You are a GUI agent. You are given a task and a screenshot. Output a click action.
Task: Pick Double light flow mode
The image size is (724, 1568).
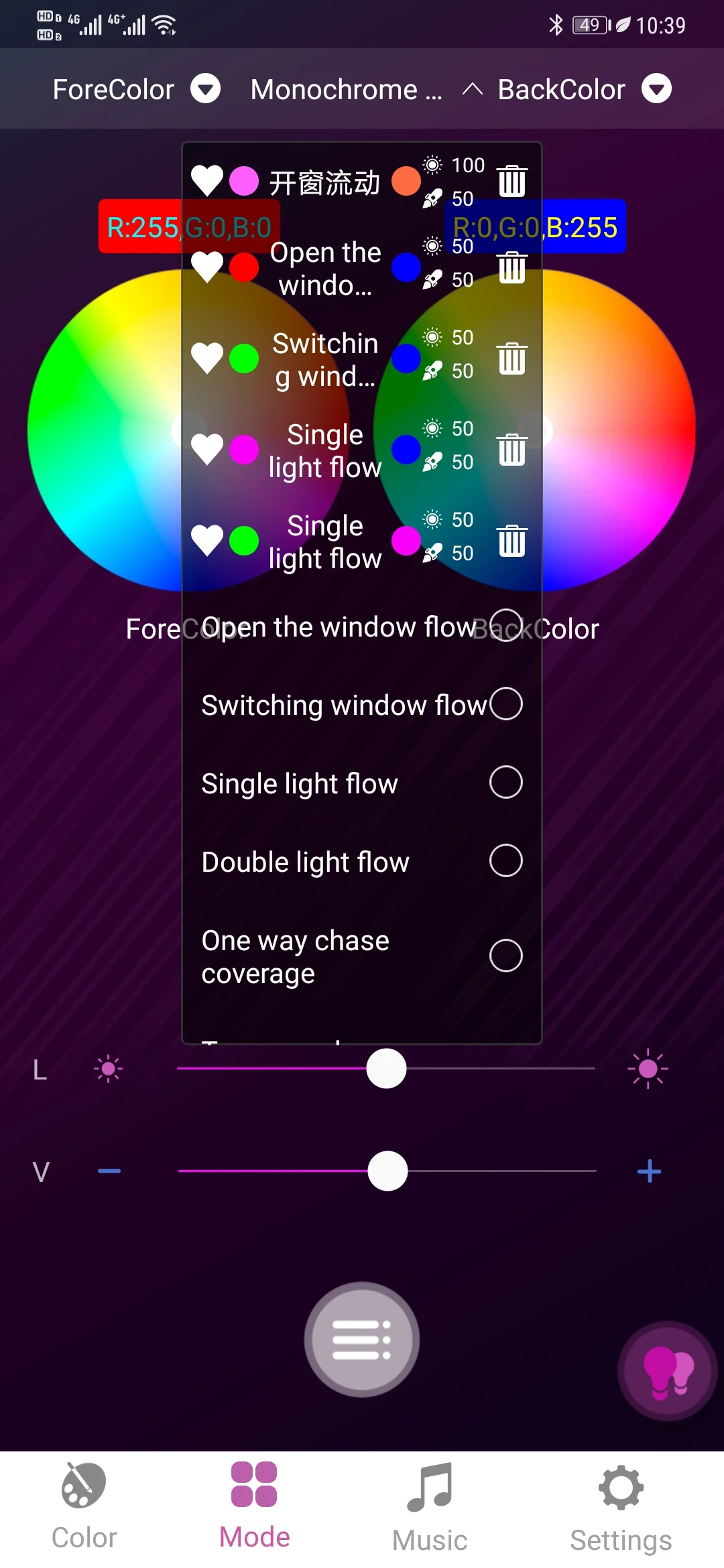coord(506,860)
